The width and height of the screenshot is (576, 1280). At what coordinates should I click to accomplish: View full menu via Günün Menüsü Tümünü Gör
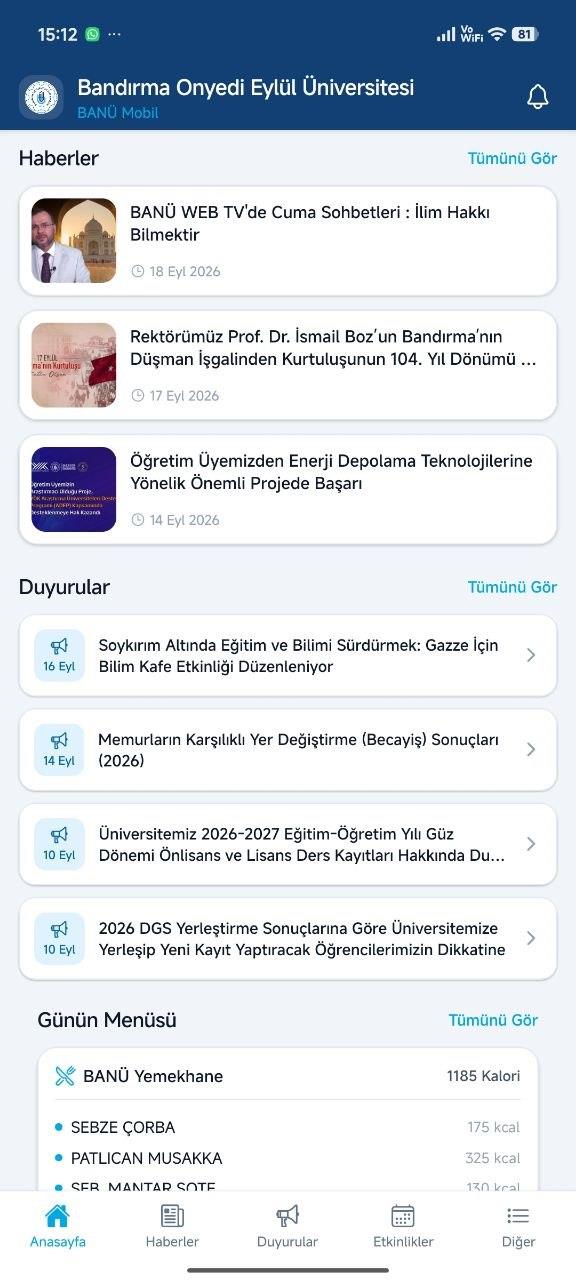tap(493, 1020)
